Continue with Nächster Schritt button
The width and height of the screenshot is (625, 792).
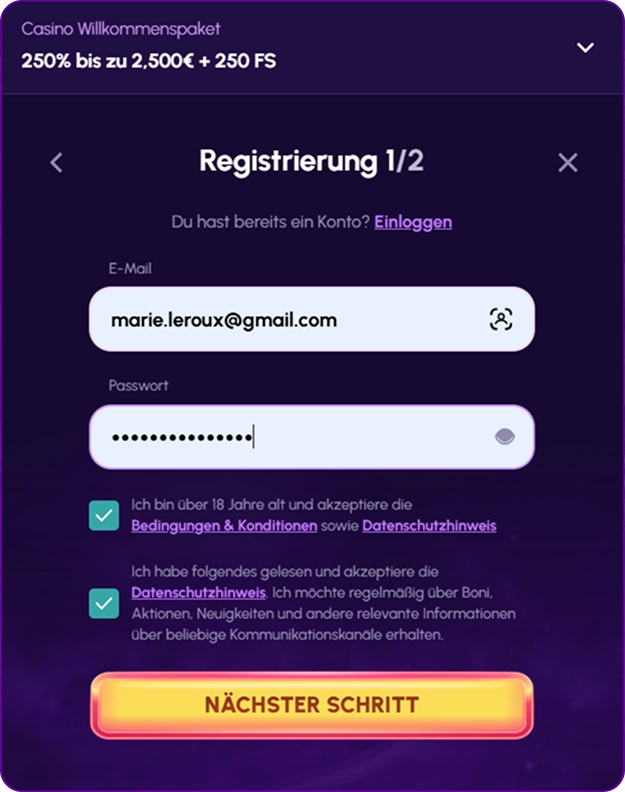(312, 704)
